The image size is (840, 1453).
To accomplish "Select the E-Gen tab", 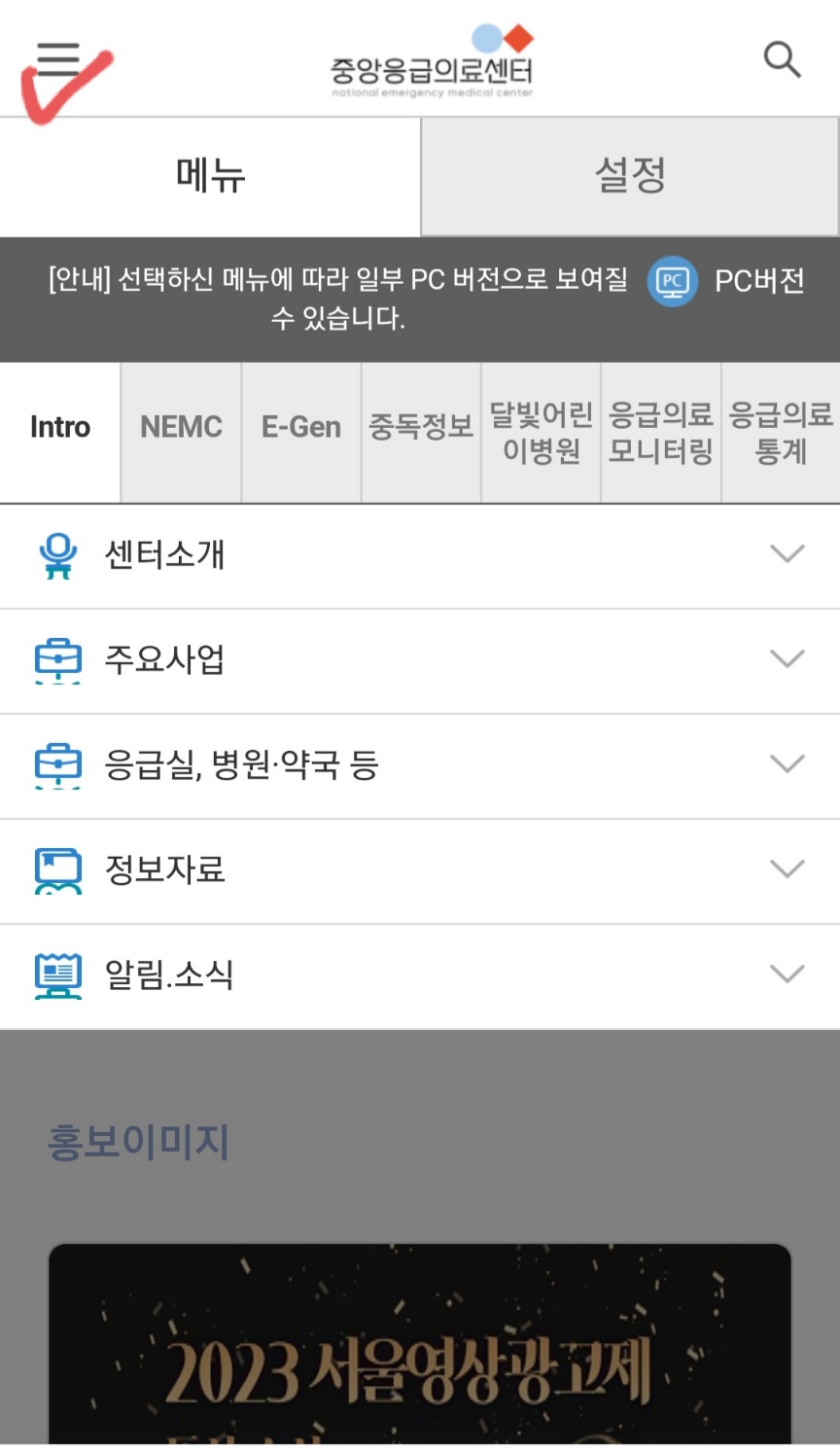I will click(x=300, y=426).
